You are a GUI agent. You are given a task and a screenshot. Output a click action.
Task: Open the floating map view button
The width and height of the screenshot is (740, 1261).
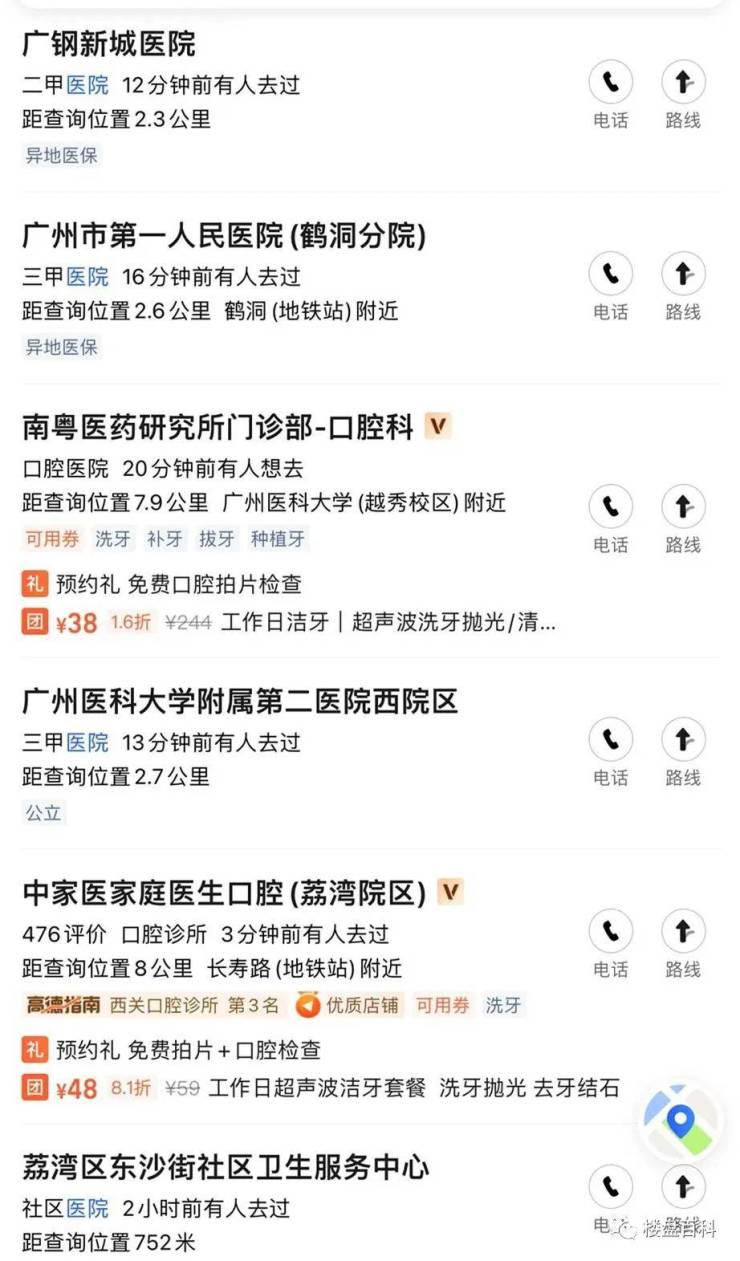(x=681, y=1119)
